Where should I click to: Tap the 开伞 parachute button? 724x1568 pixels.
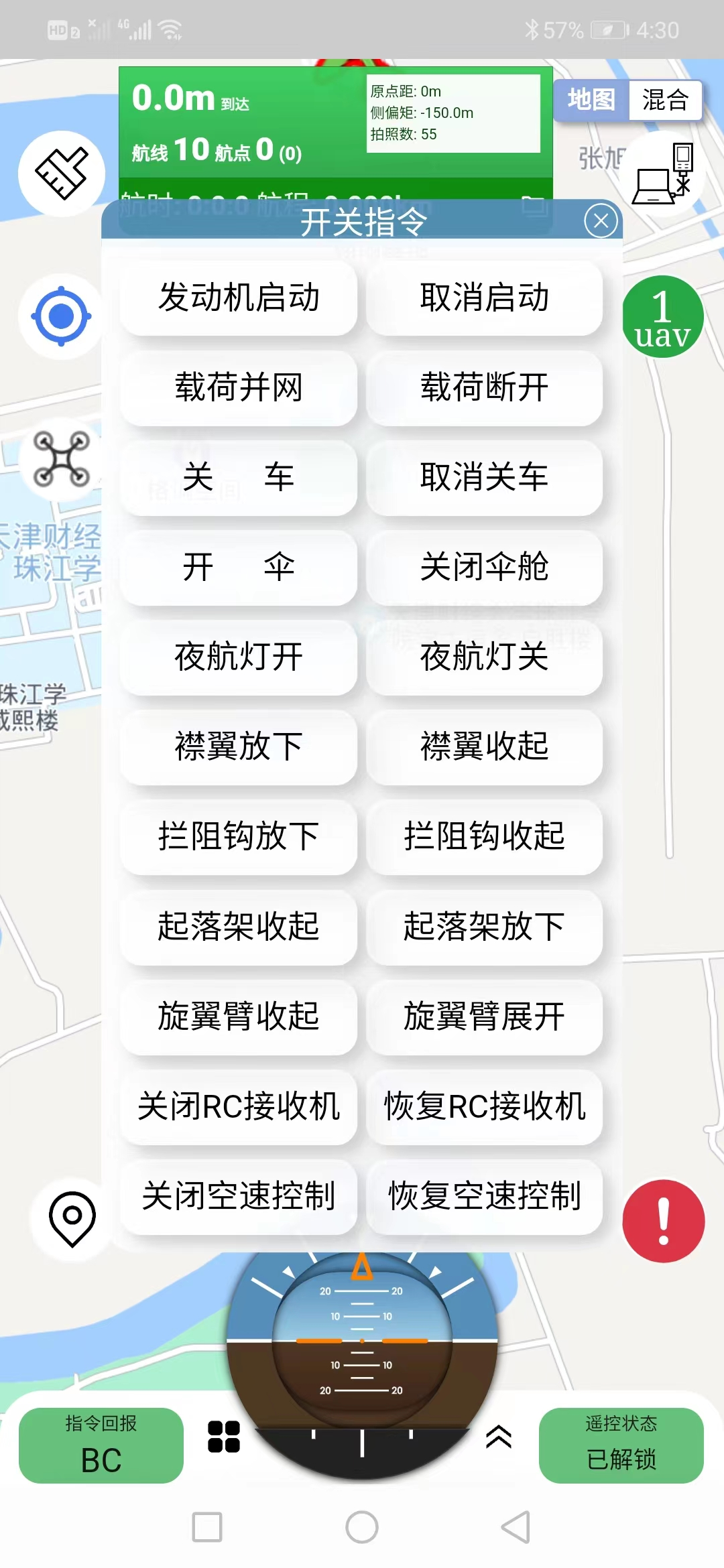(x=239, y=567)
